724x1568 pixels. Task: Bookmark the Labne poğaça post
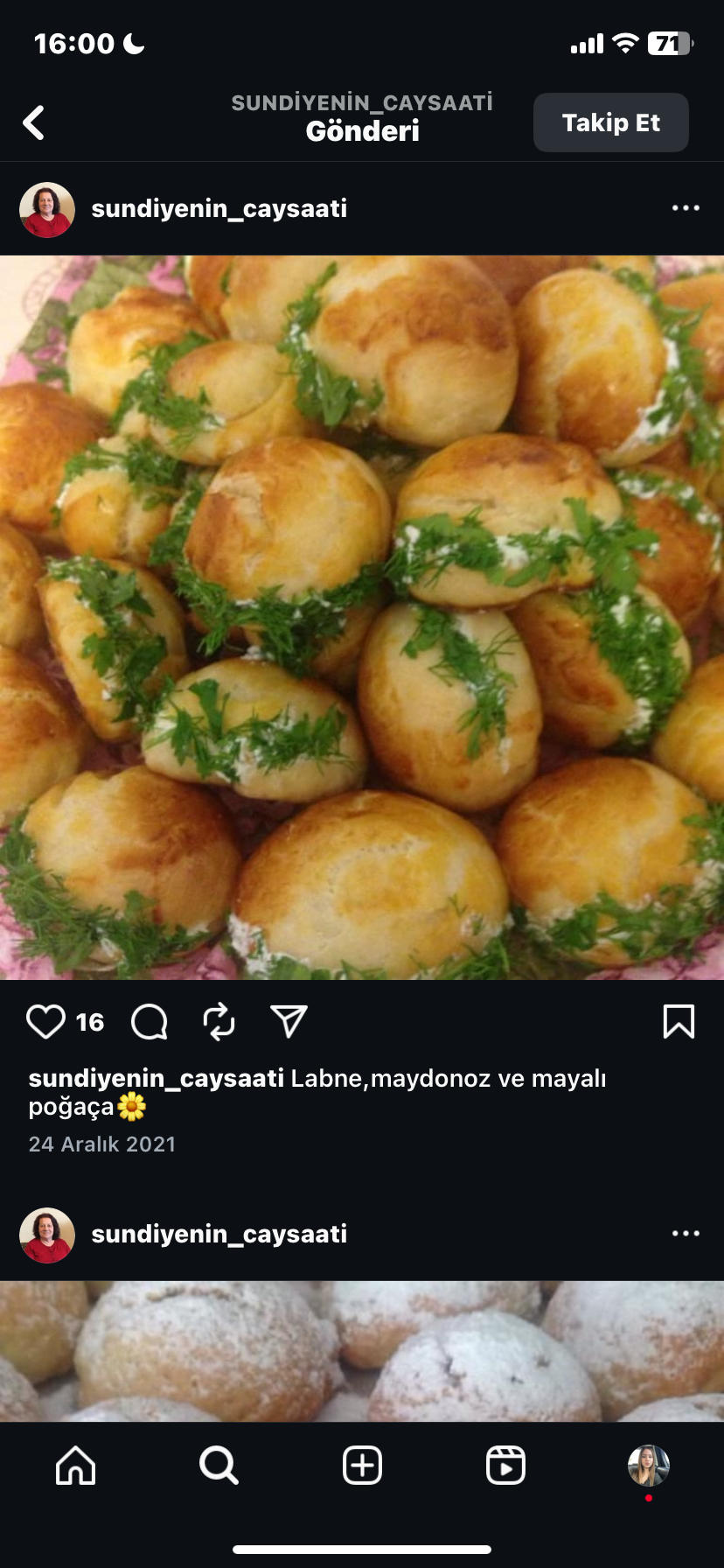coord(679,1021)
